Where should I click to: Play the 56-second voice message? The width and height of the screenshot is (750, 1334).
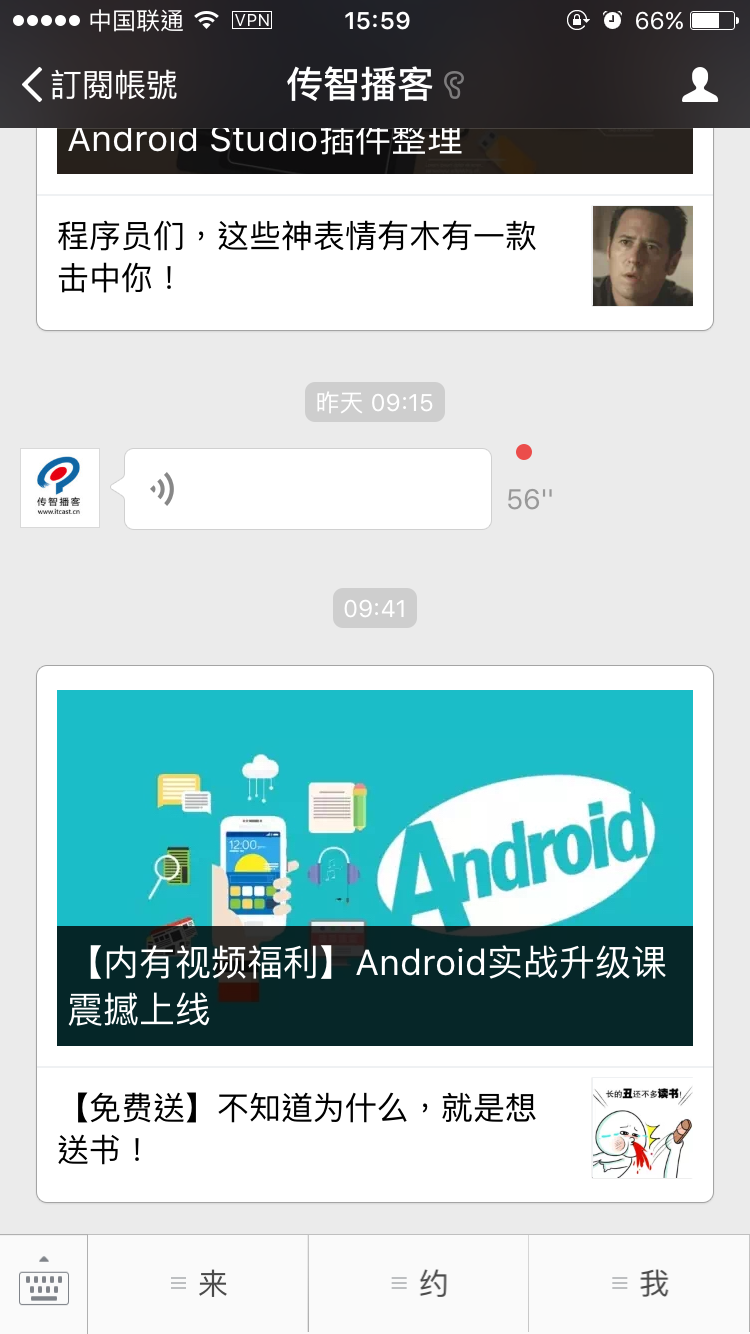[307, 488]
